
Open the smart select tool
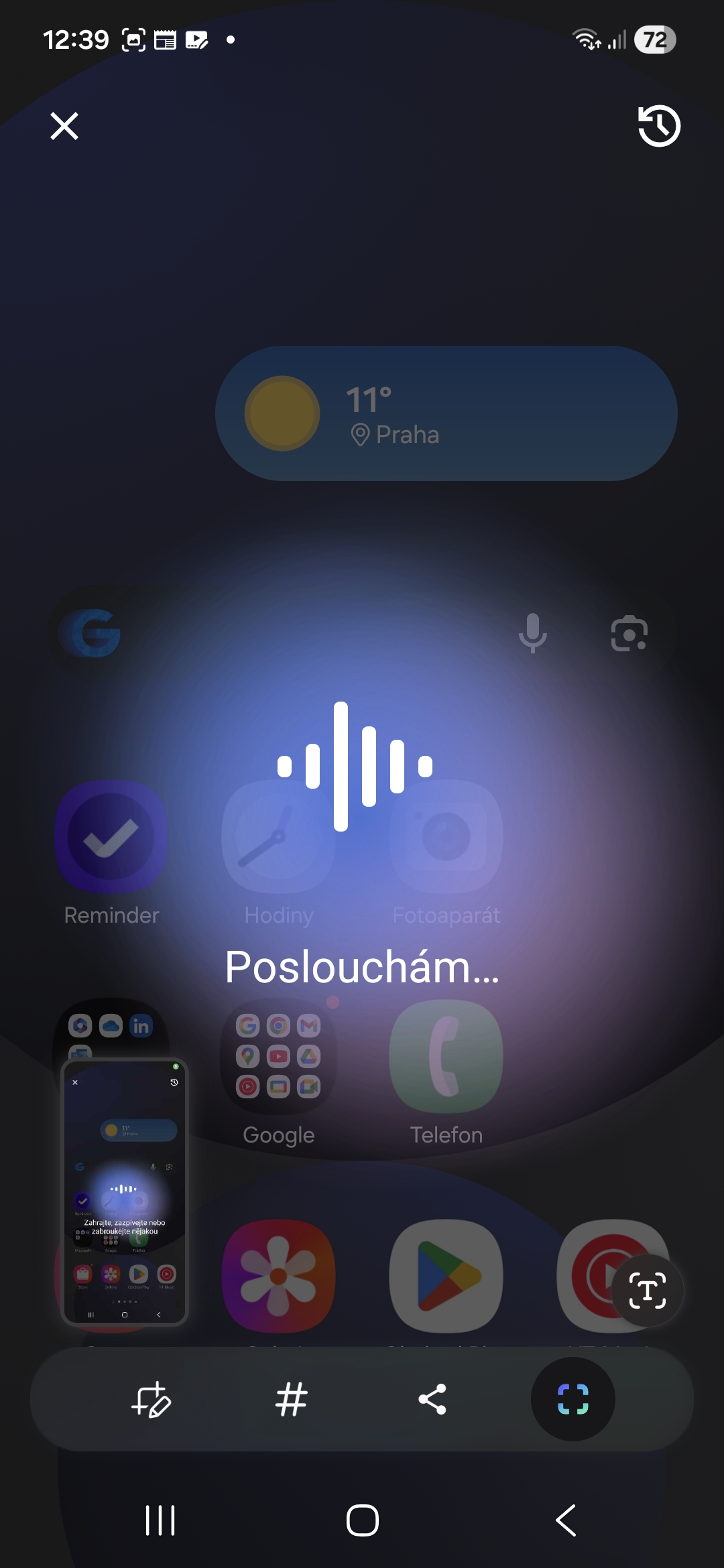(573, 1399)
